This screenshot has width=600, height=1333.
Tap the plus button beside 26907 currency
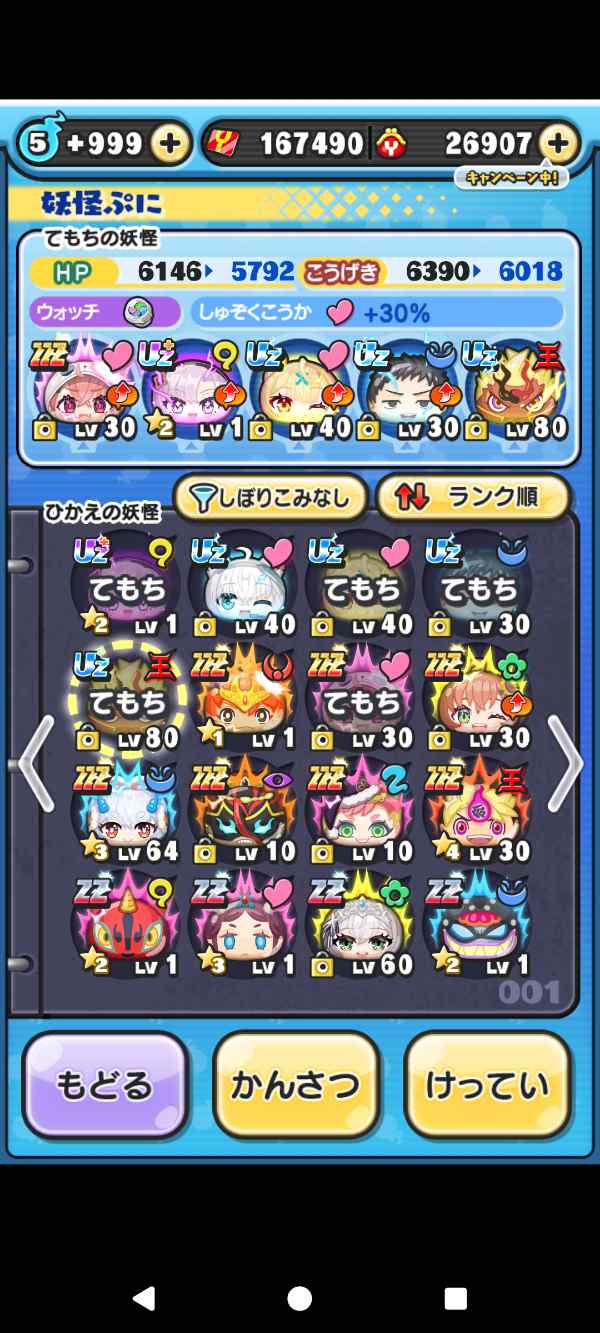click(x=558, y=144)
